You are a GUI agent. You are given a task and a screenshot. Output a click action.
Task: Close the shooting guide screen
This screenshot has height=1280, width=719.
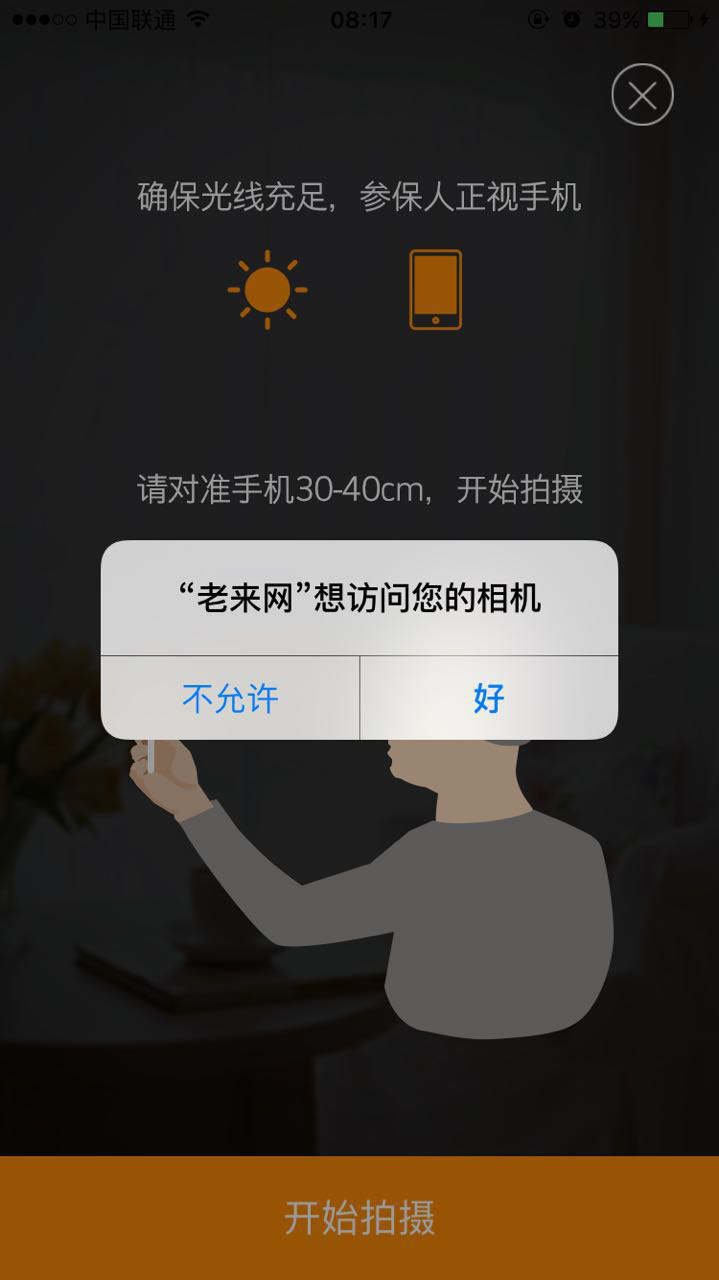tap(642, 95)
